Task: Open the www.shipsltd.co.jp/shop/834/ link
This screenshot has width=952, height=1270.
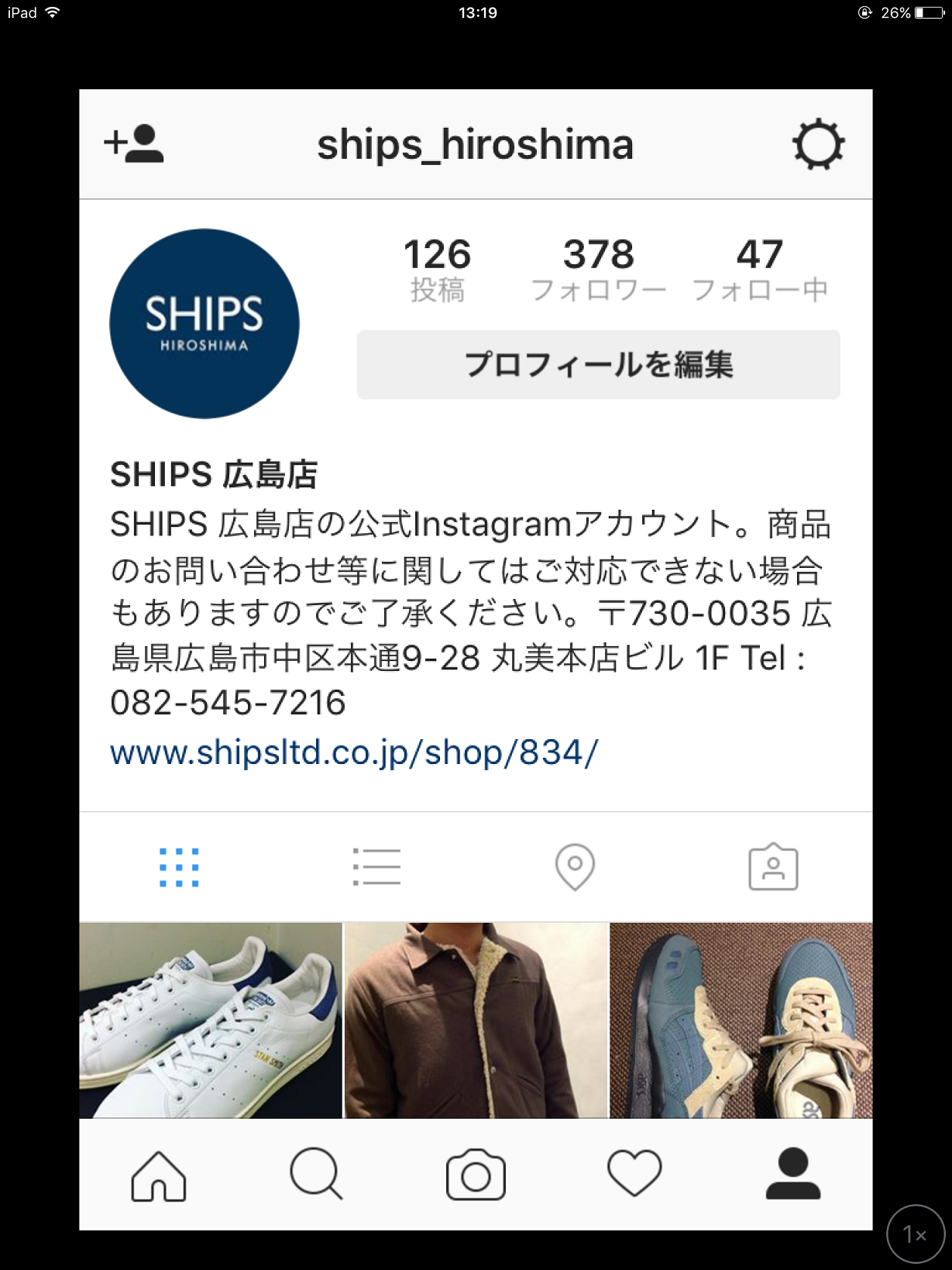Action: [x=354, y=752]
